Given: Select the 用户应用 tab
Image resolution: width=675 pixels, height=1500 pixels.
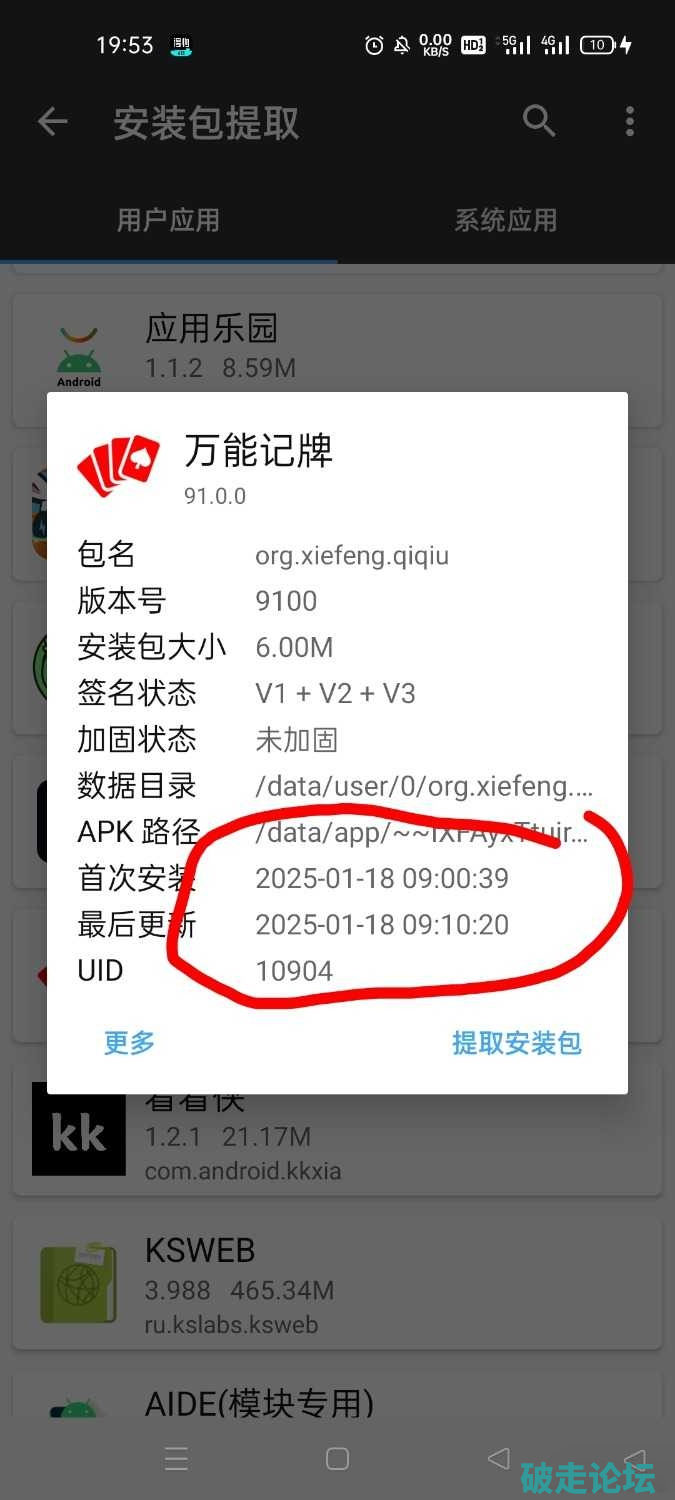Looking at the screenshot, I should click(168, 220).
